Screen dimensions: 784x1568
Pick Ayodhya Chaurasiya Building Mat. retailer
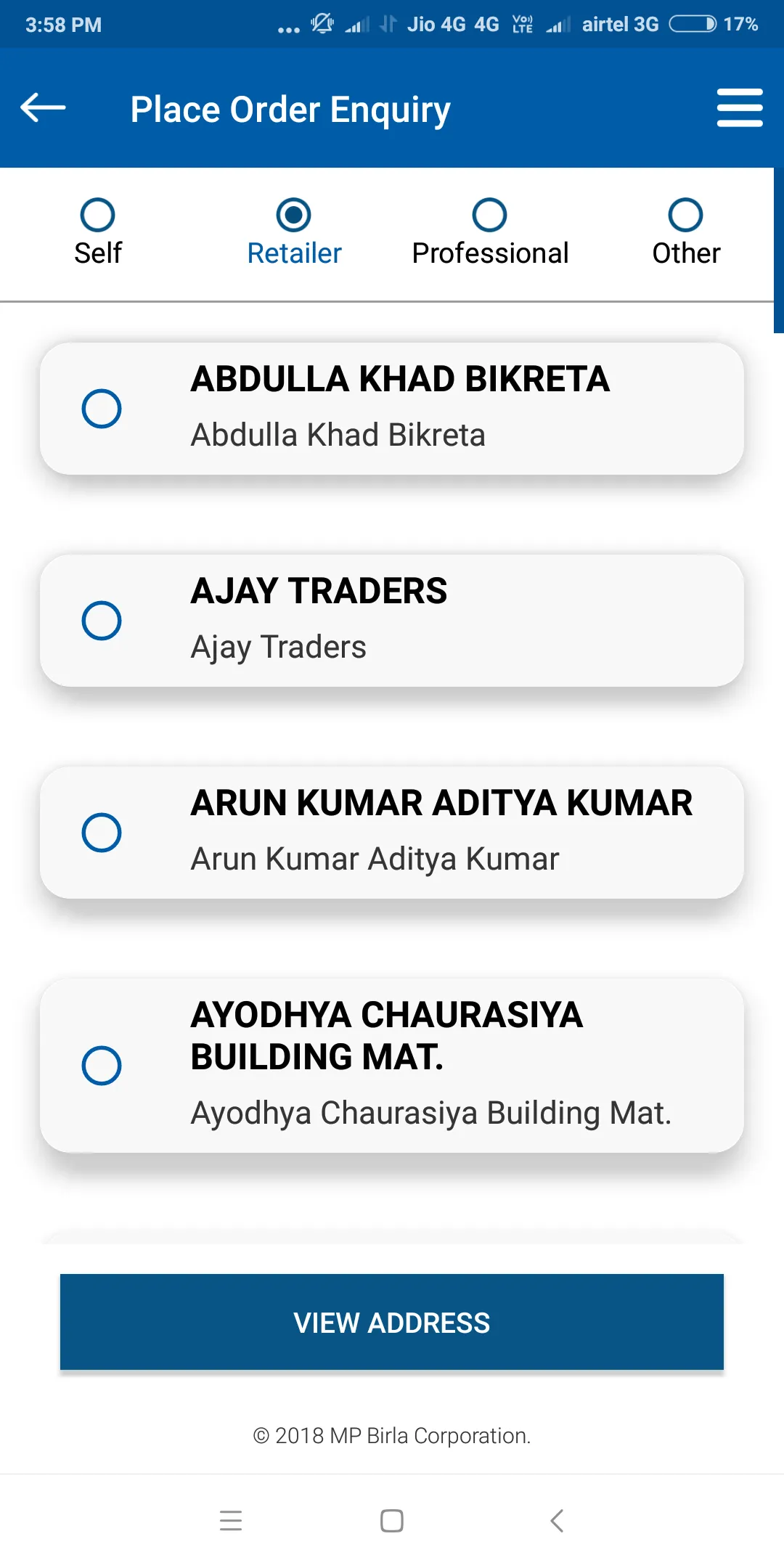(102, 1066)
